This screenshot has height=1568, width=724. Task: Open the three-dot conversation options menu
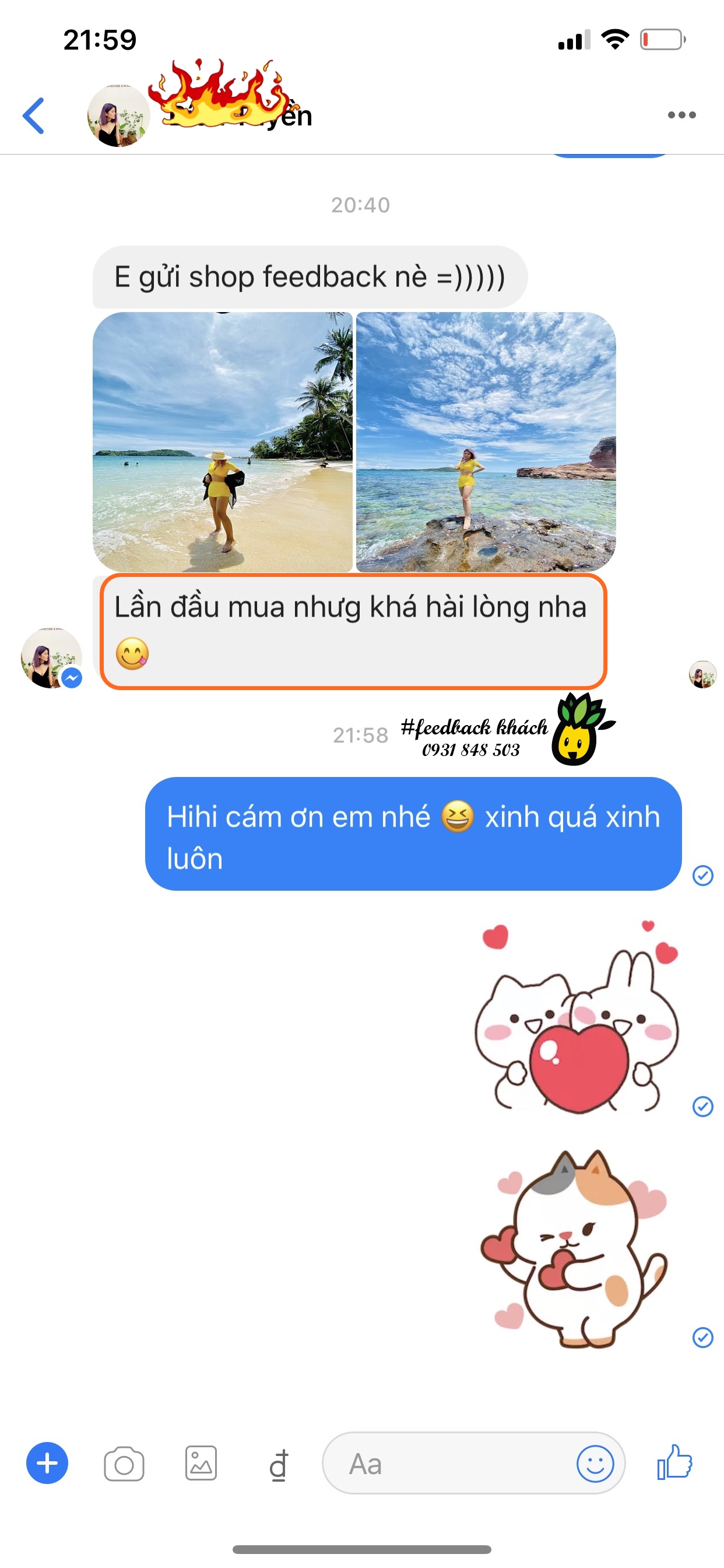click(x=681, y=115)
